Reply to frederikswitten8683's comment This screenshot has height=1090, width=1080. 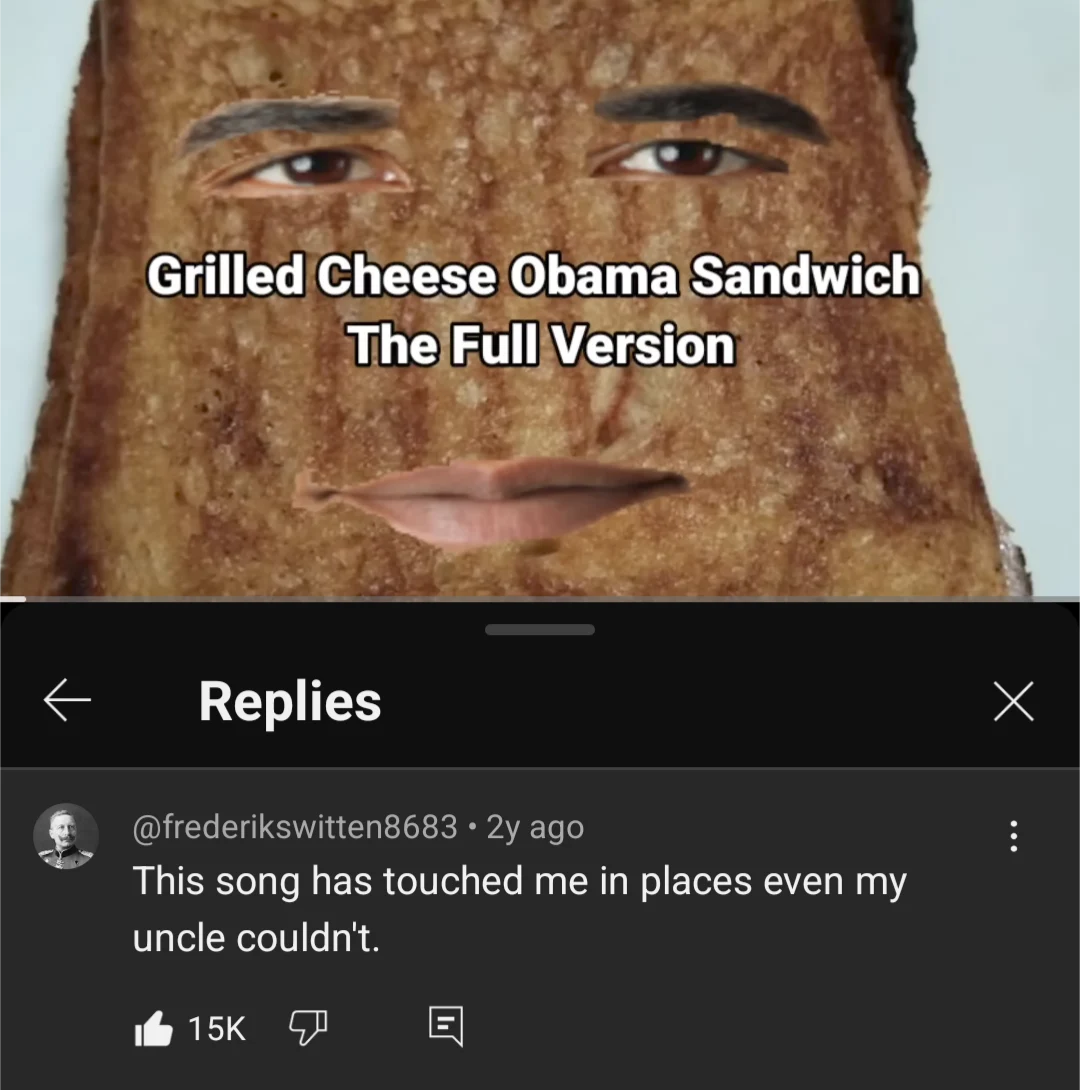[446, 1026]
